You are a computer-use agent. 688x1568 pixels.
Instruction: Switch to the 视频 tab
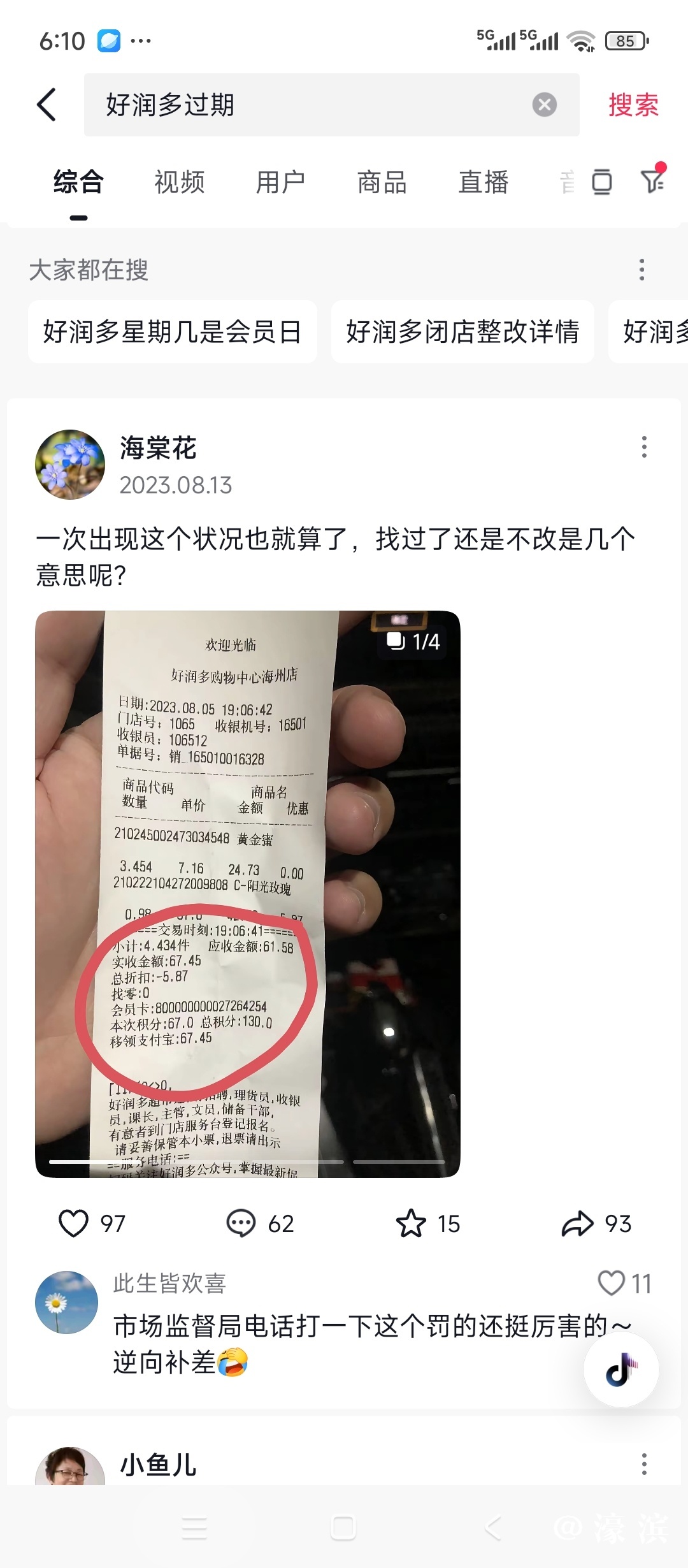180,182
